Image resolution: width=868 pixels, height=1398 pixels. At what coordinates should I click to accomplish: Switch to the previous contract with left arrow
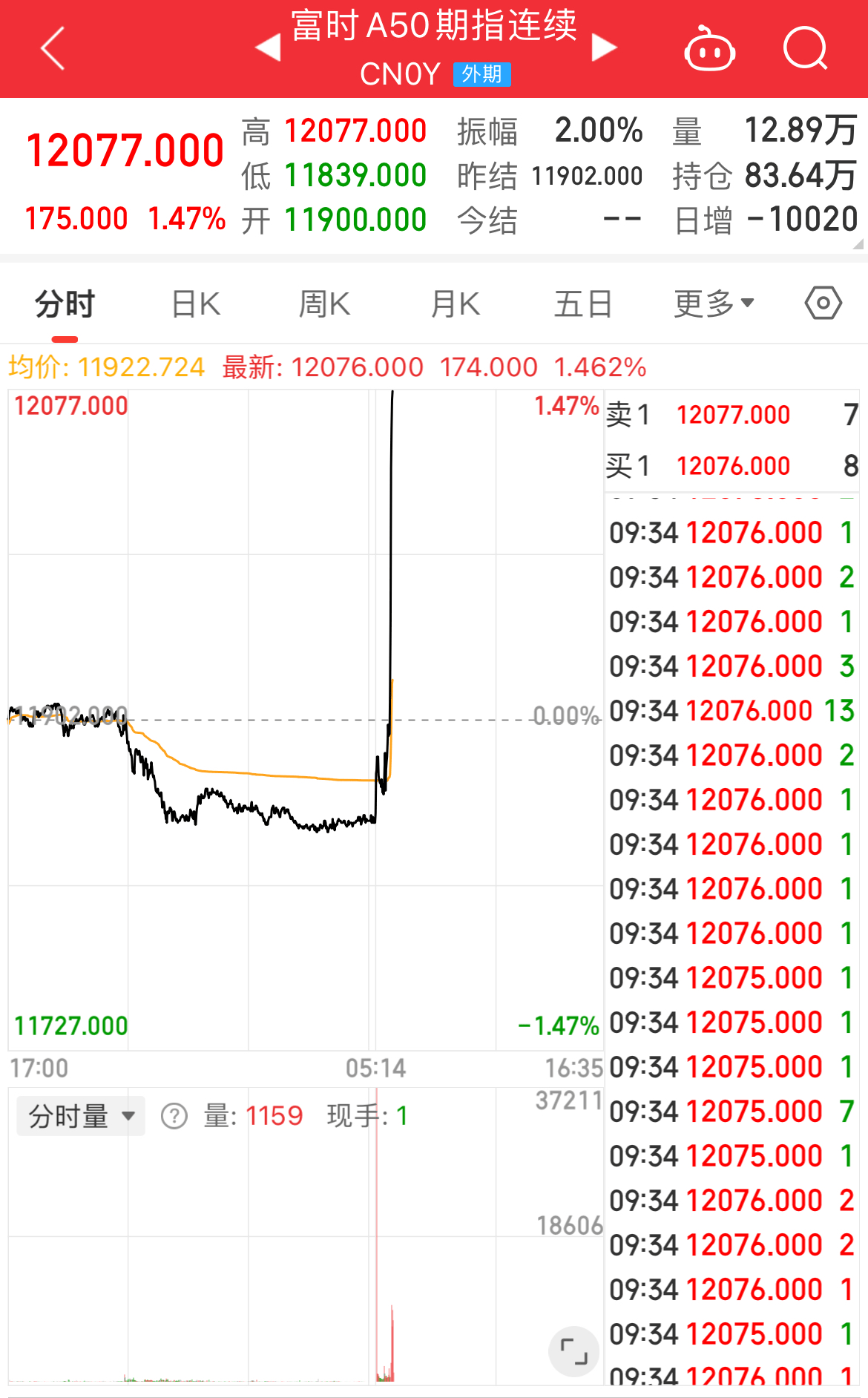tap(268, 48)
